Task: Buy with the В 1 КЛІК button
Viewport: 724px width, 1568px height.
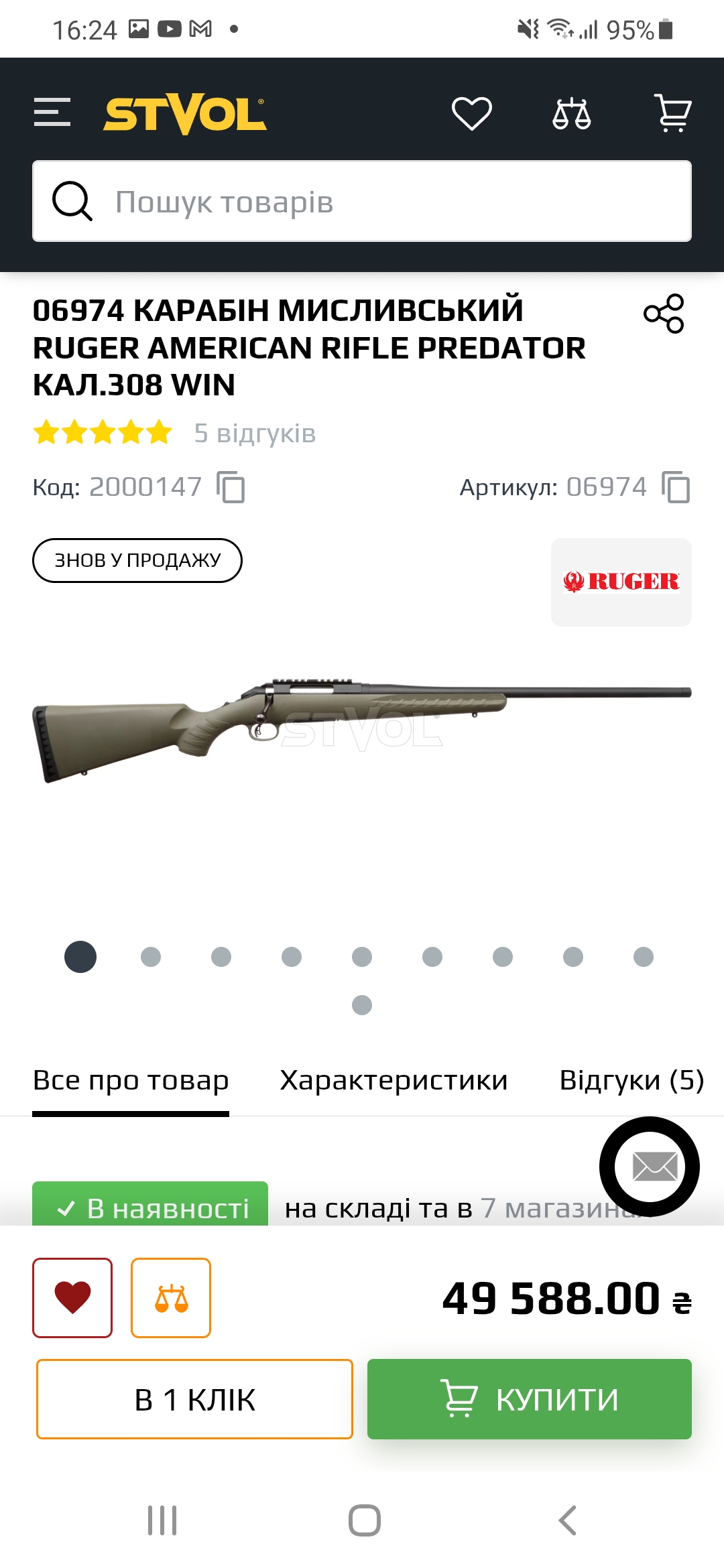Action: pyautogui.click(x=194, y=1399)
